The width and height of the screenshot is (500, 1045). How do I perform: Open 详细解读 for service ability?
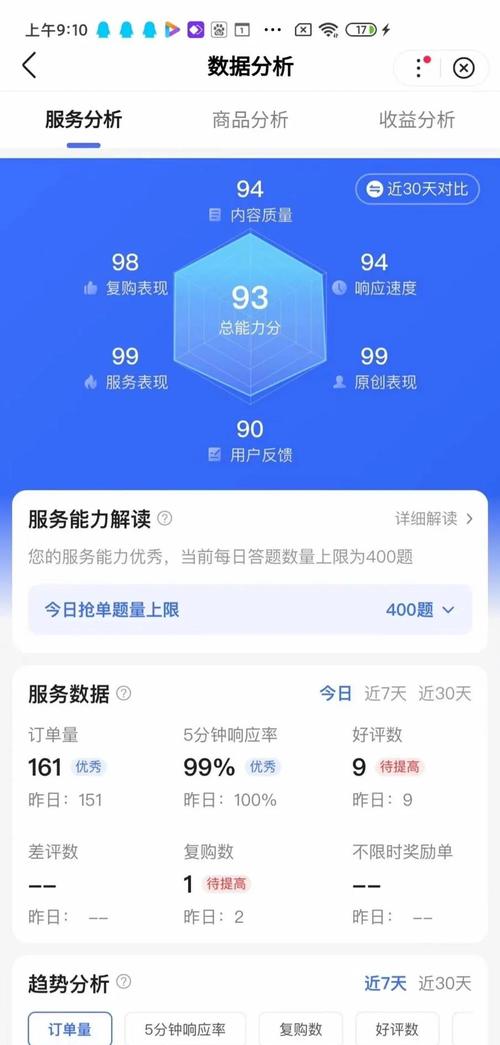[x=434, y=519]
